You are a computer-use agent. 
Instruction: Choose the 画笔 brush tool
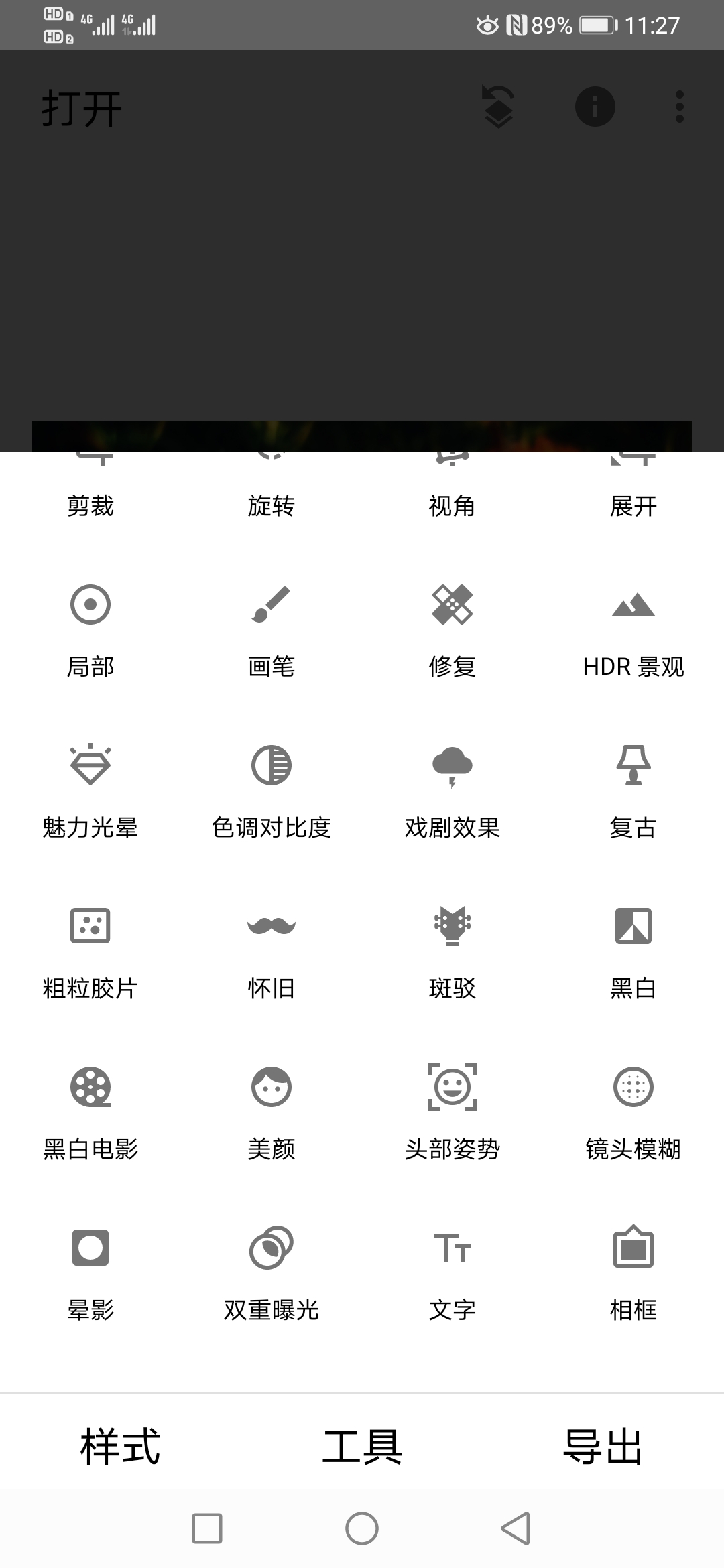(271, 630)
